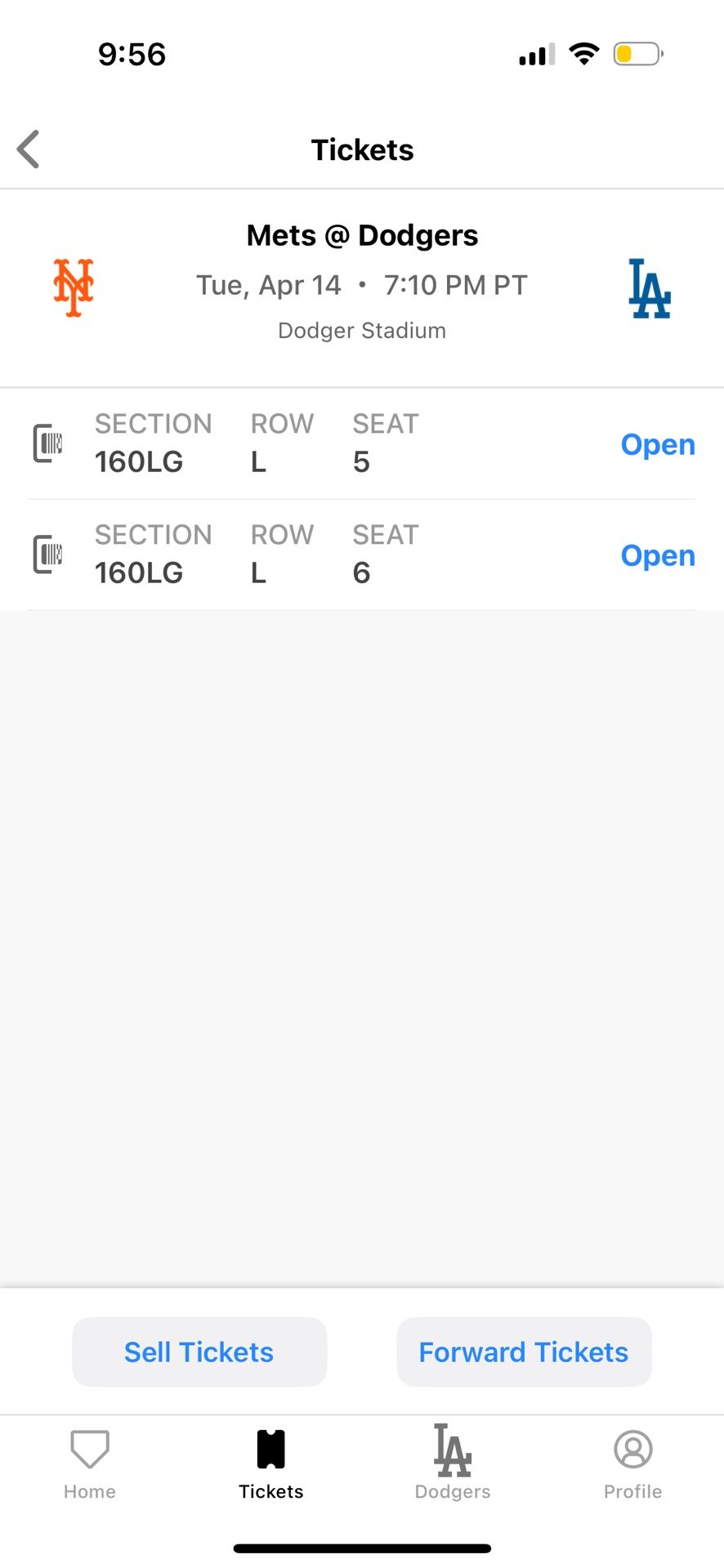Viewport: 724px width, 1568px height.
Task: Tap the Dodgers logo next to game details
Action: (648, 287)
